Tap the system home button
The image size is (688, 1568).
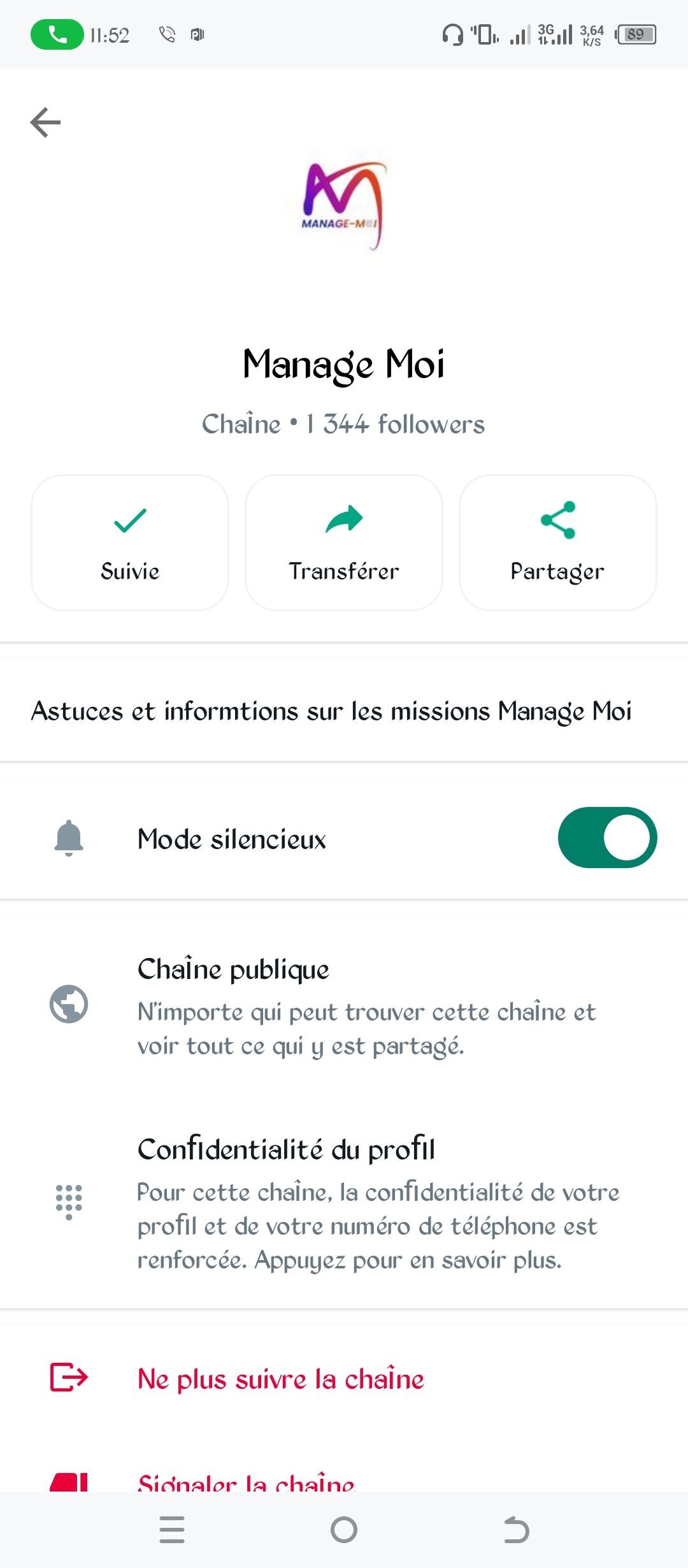[344, 1529]
